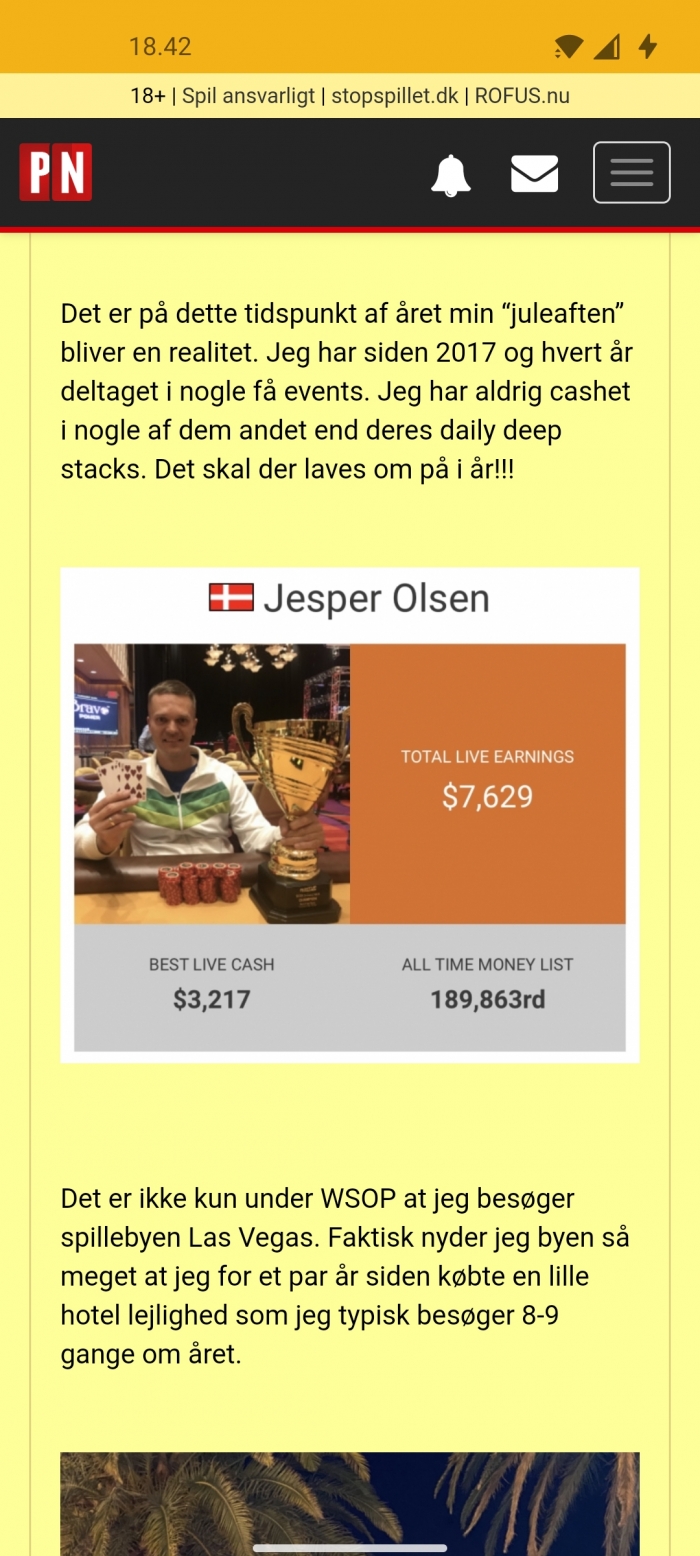
Task: Open the hamburger navigation menu
Action: point(631,173)
